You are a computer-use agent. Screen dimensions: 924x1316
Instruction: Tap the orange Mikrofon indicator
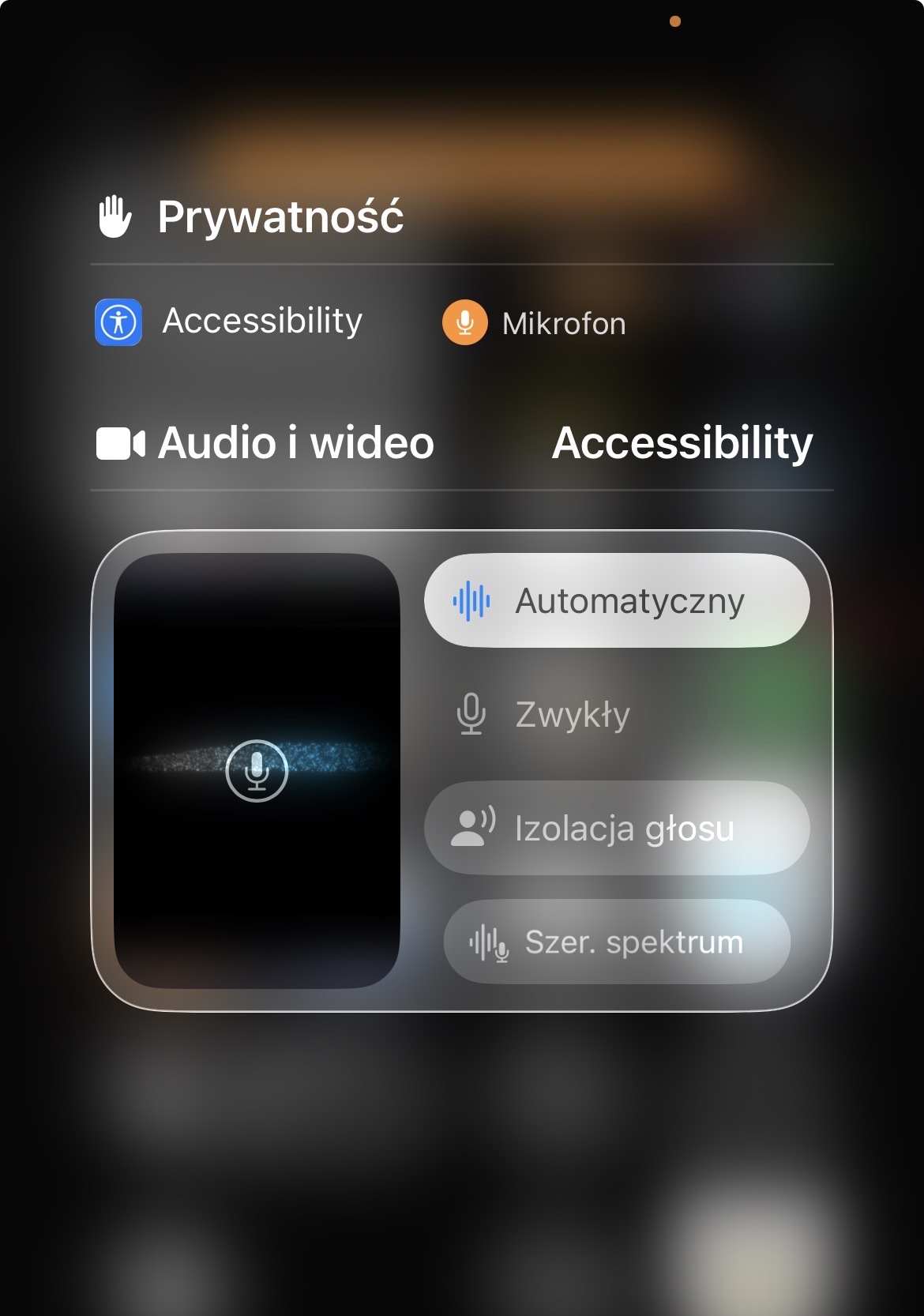465,323
